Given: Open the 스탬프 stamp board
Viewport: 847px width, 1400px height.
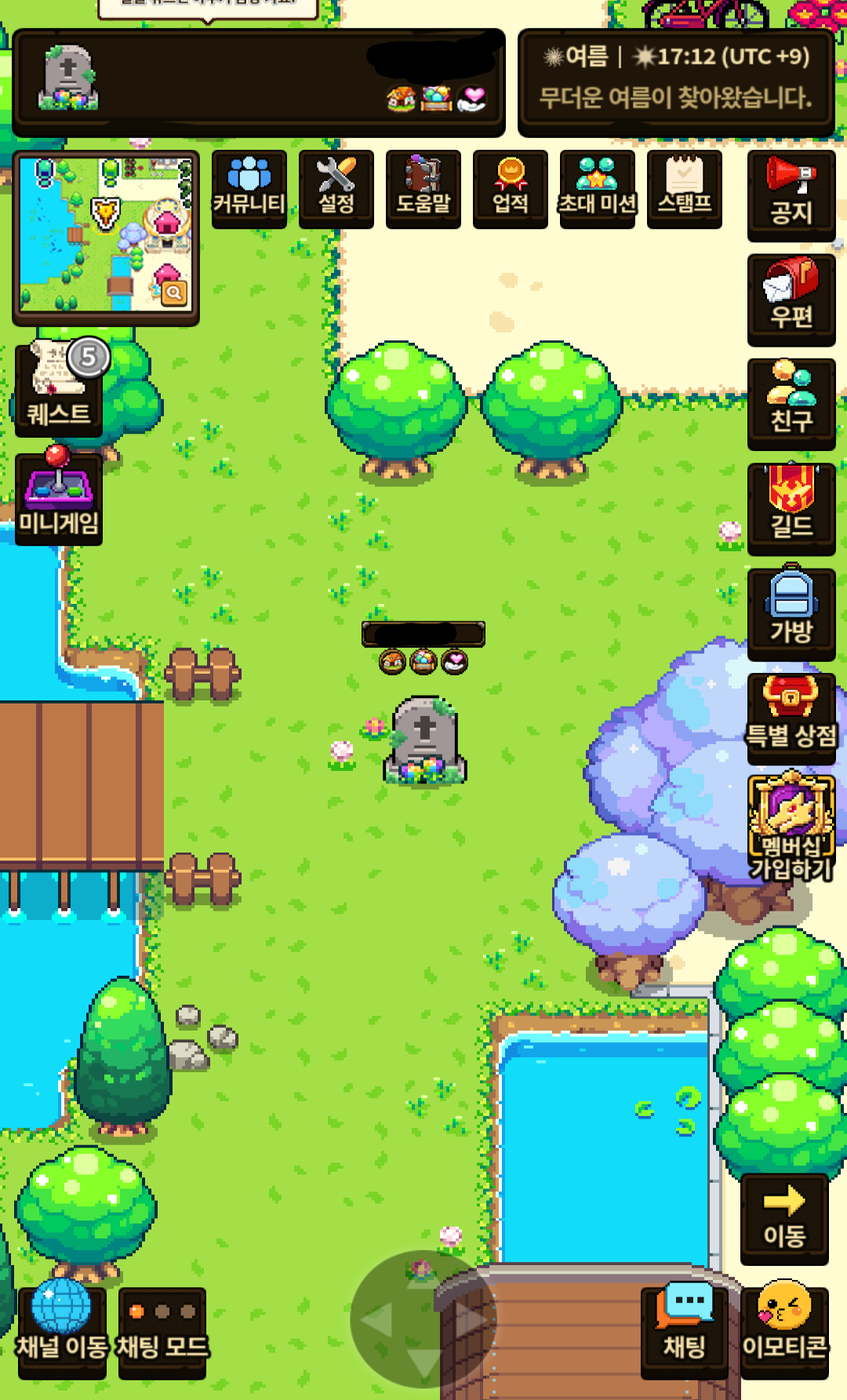Looking at the screenshot, I should point(684,188).
